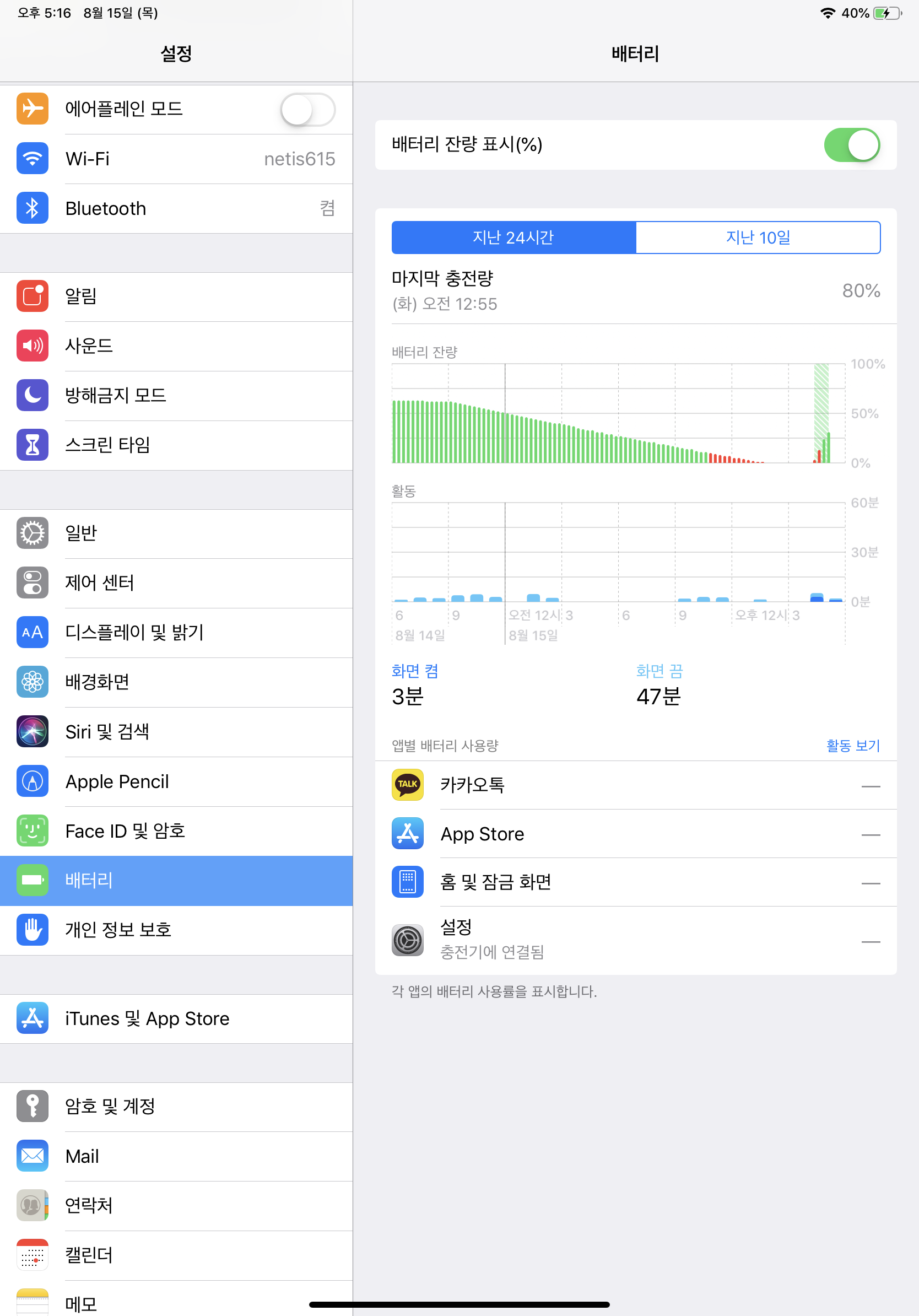Turn off 배터리 잔량 표시(%) switch
The width and height of the screenshot is (919, 1316).
coord(851,145)
